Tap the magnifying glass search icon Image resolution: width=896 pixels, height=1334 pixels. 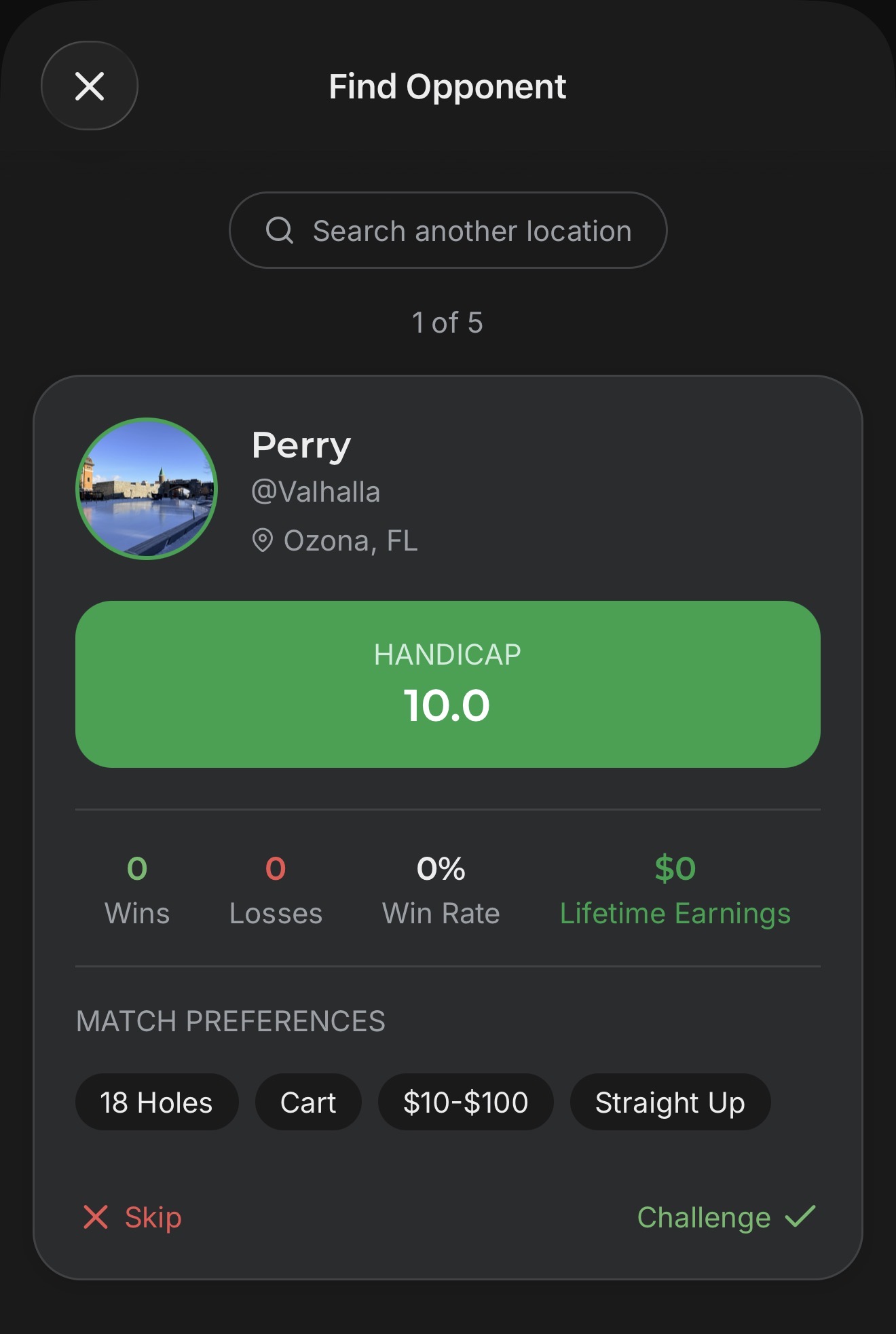[280, 230]
